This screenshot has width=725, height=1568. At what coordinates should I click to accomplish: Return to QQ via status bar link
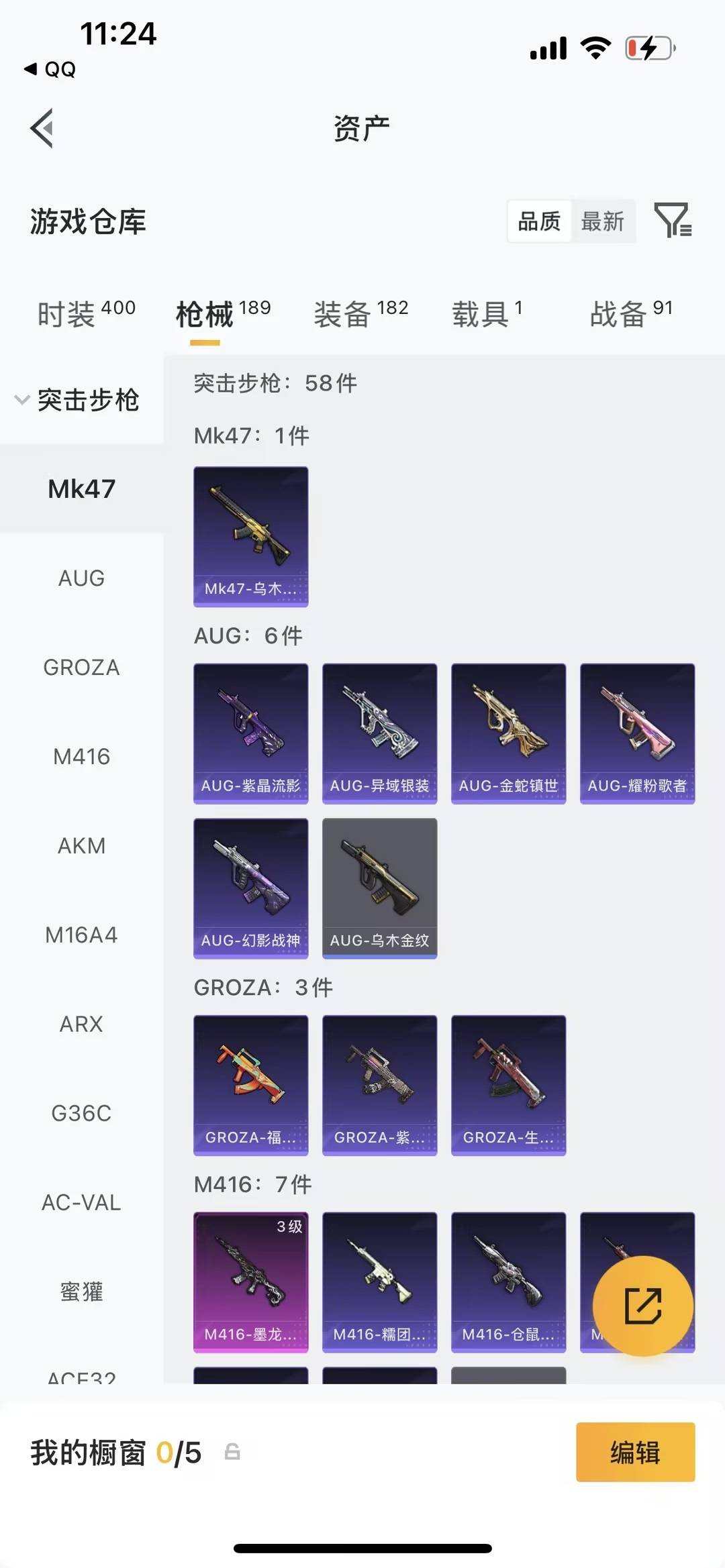point(50,69)
